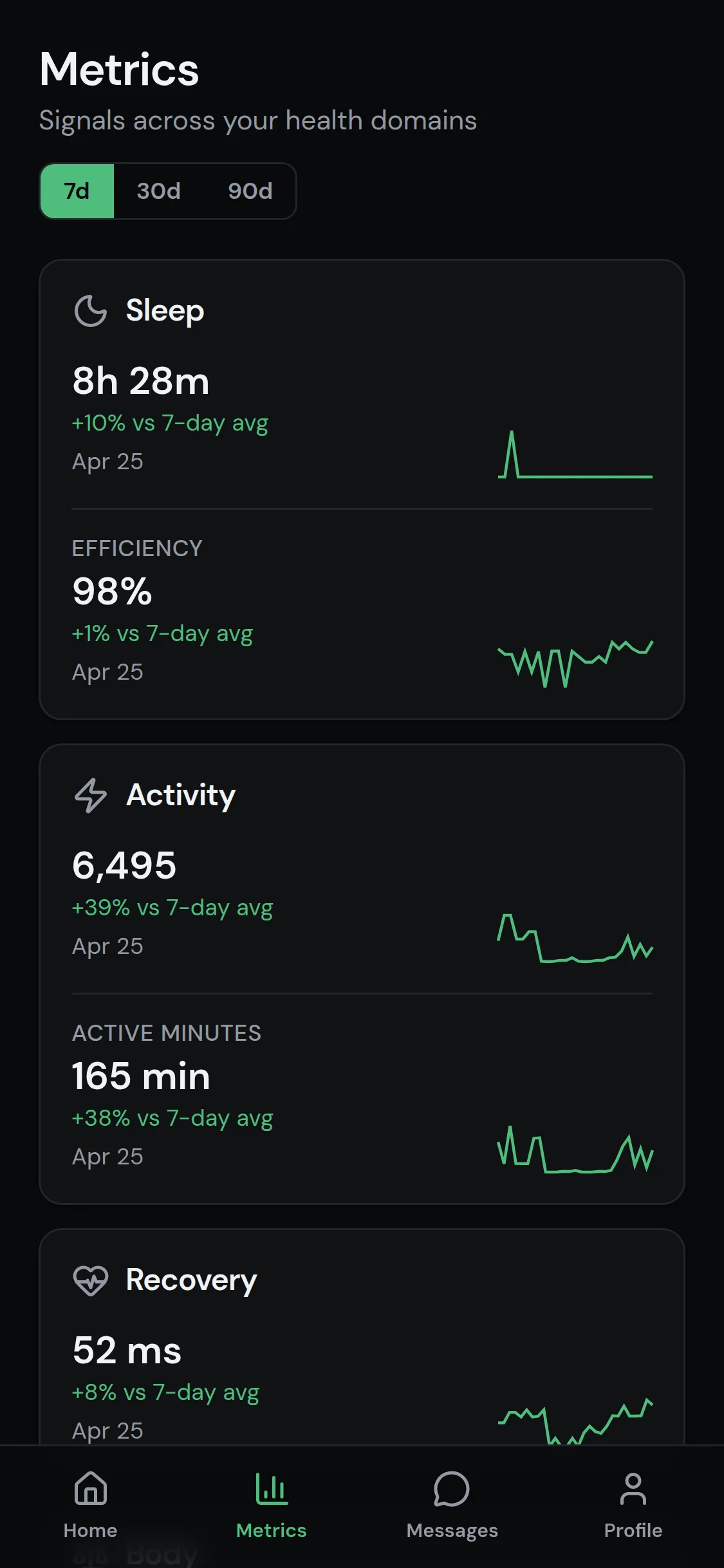Switch to the 30d time range
This screenshot has height=1568, width=724.
coord(158,191)
